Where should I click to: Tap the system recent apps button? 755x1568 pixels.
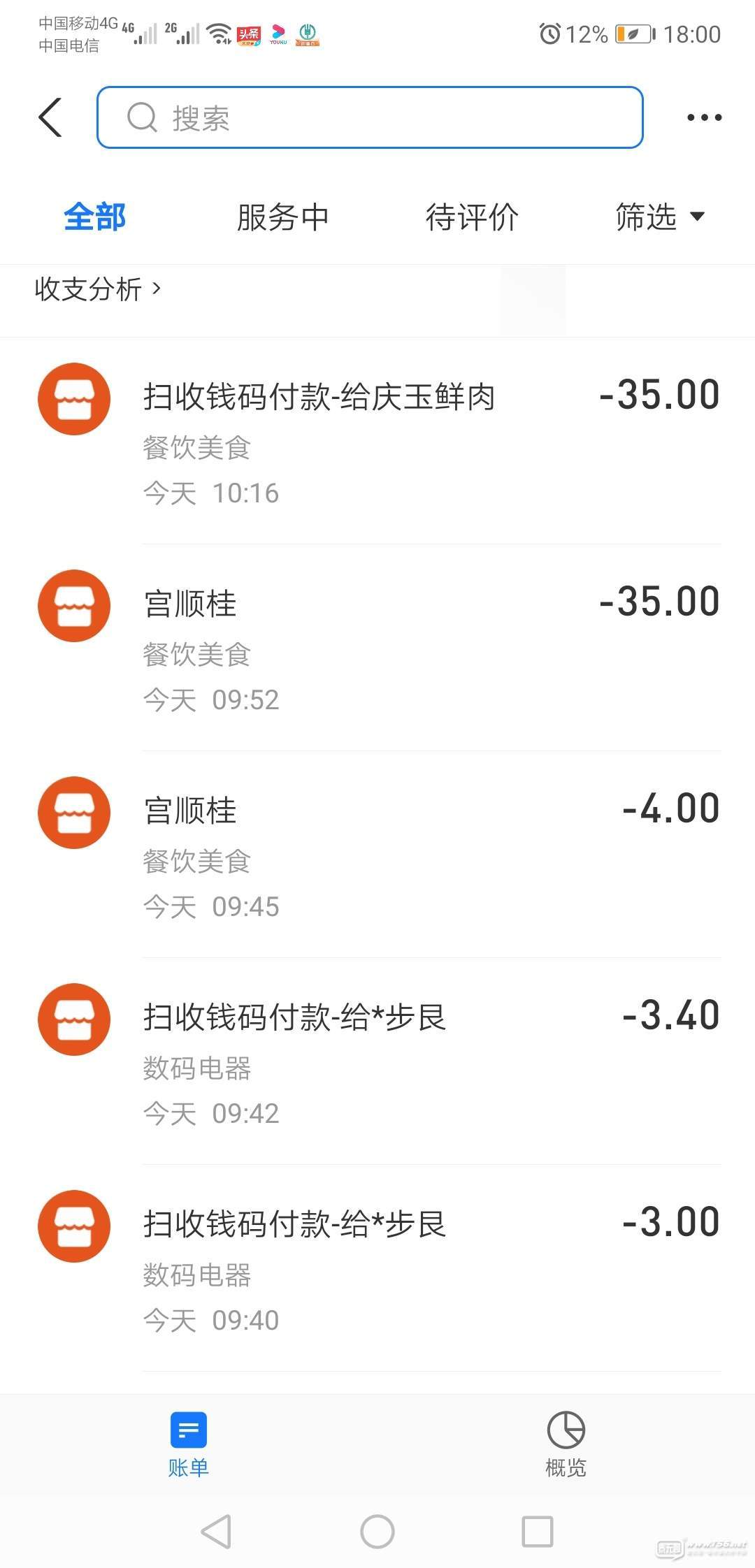pyautogui.click(x=538, y=1532)
